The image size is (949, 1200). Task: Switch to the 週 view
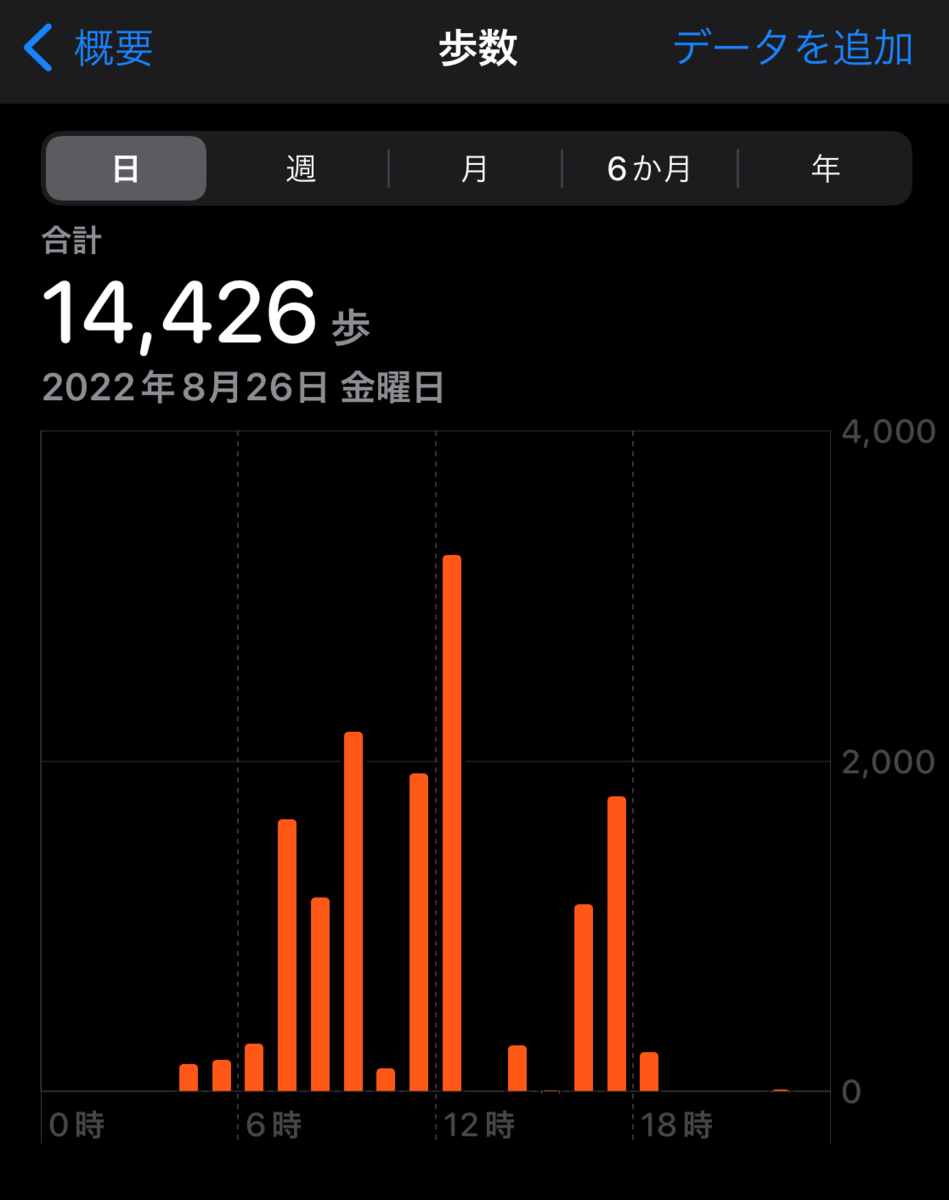pos(300,169)
